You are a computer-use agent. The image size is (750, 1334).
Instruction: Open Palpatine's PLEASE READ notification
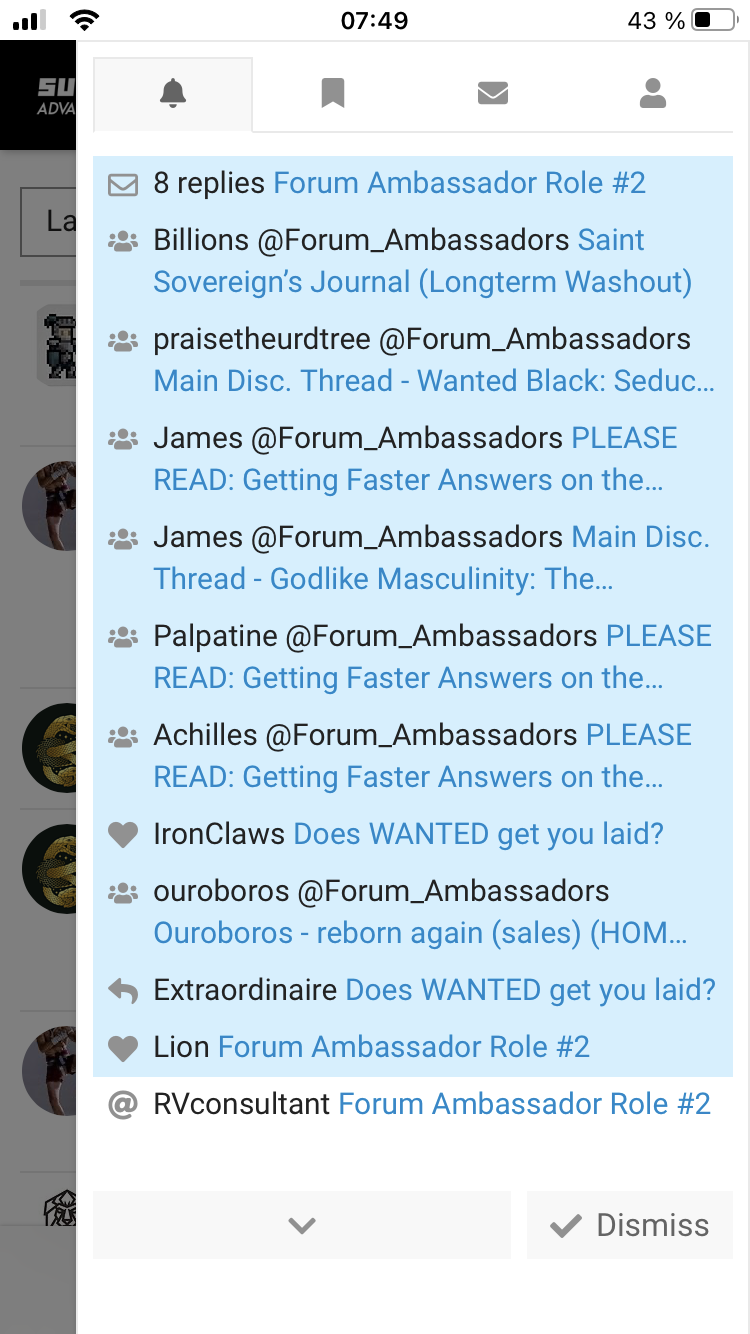413,657
